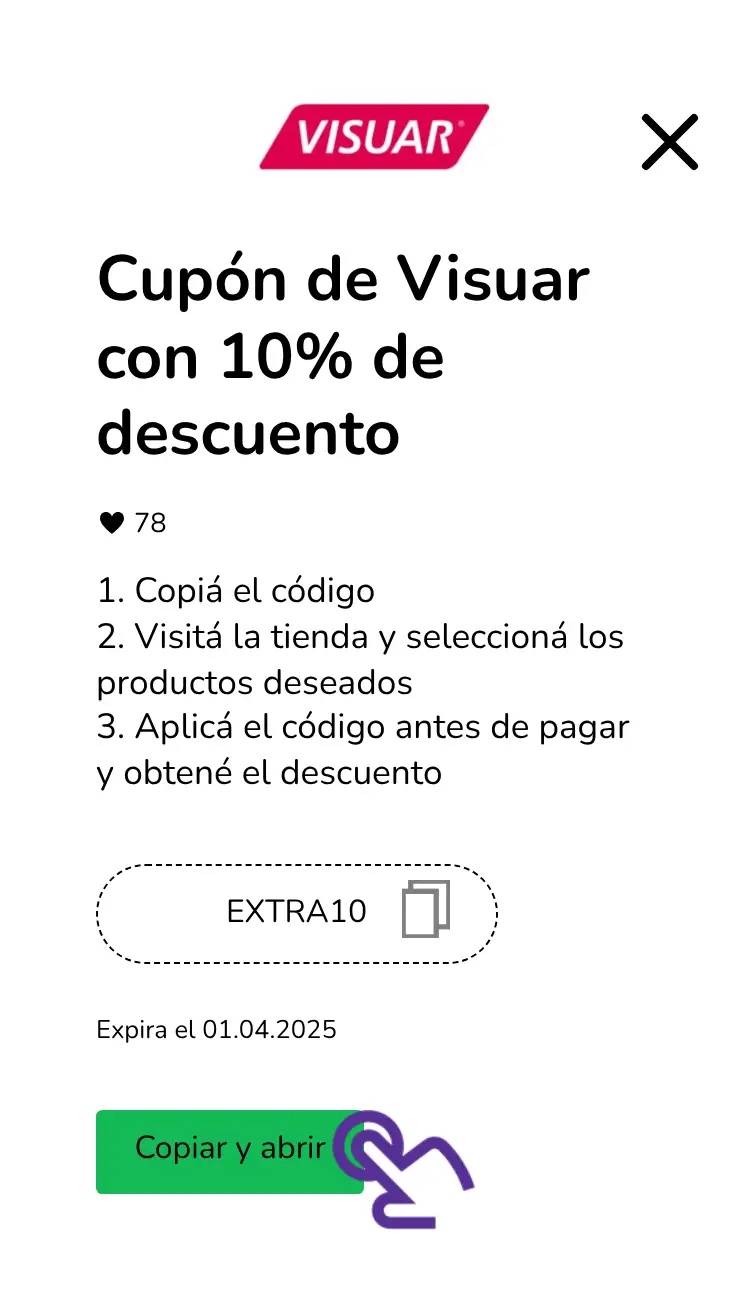Click inside the dashed coupon code box
Viewport: 750px width, 1300px height.
point(297,913)
